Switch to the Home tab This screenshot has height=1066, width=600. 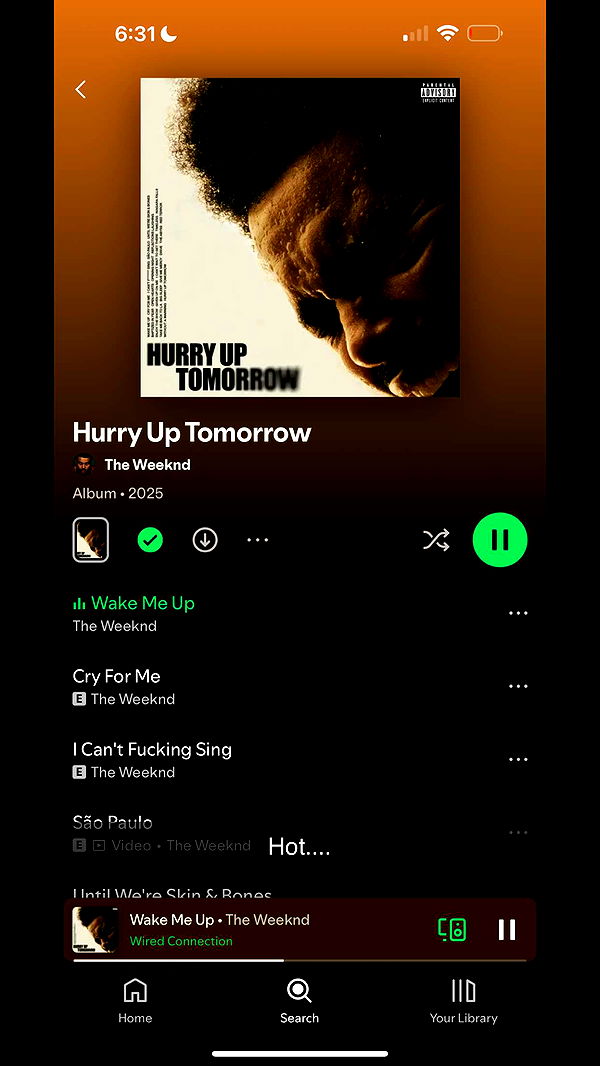click(x=135, y=1001)
